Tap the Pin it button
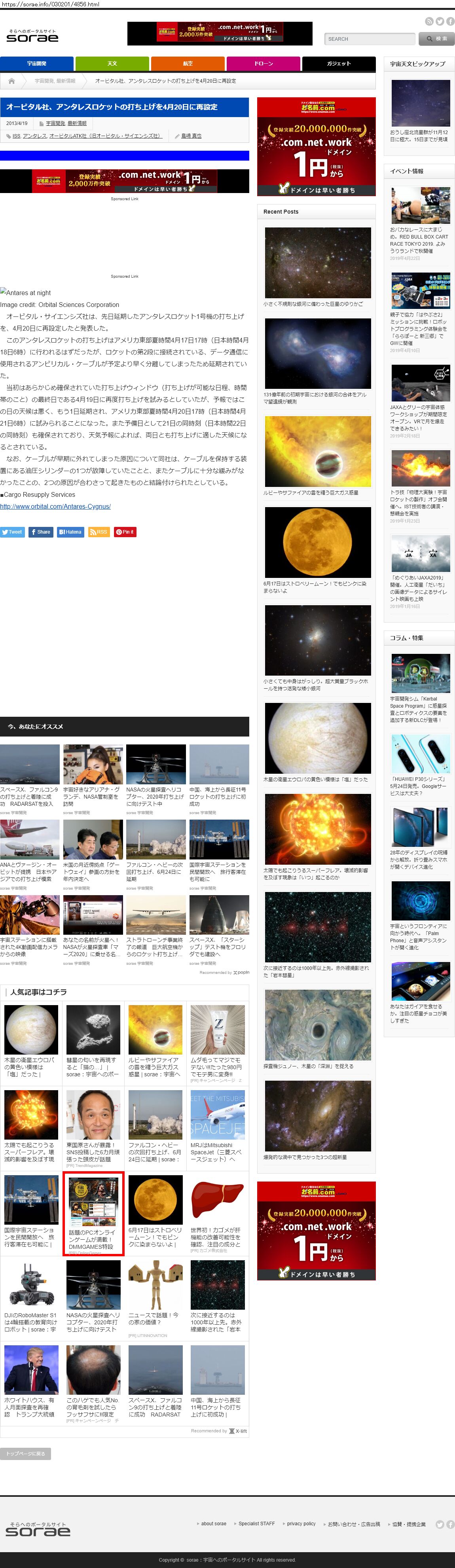This screenshot has height=1568, width=455. pyautogui.click(x=125, y=532)
